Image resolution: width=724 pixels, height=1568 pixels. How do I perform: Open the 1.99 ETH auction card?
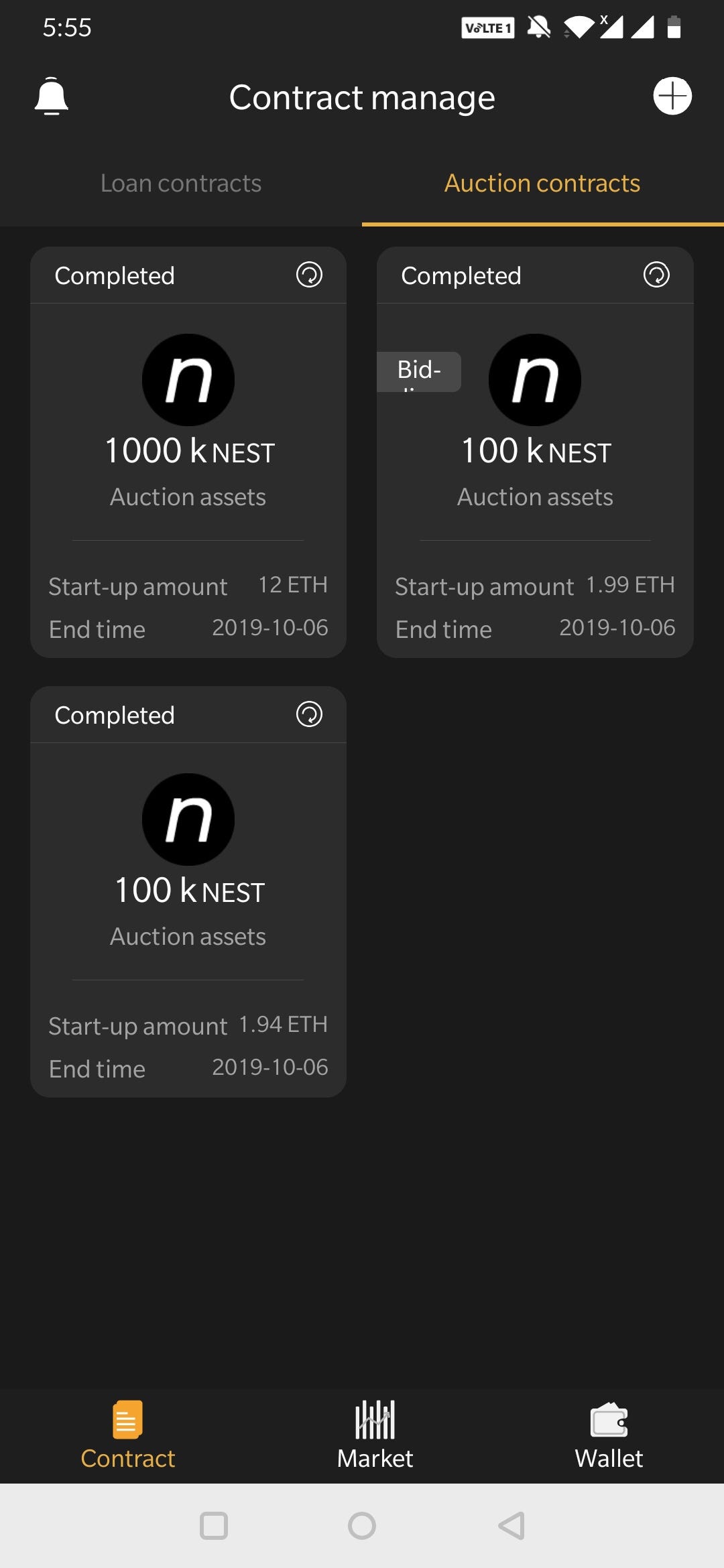tap(535, 452)
